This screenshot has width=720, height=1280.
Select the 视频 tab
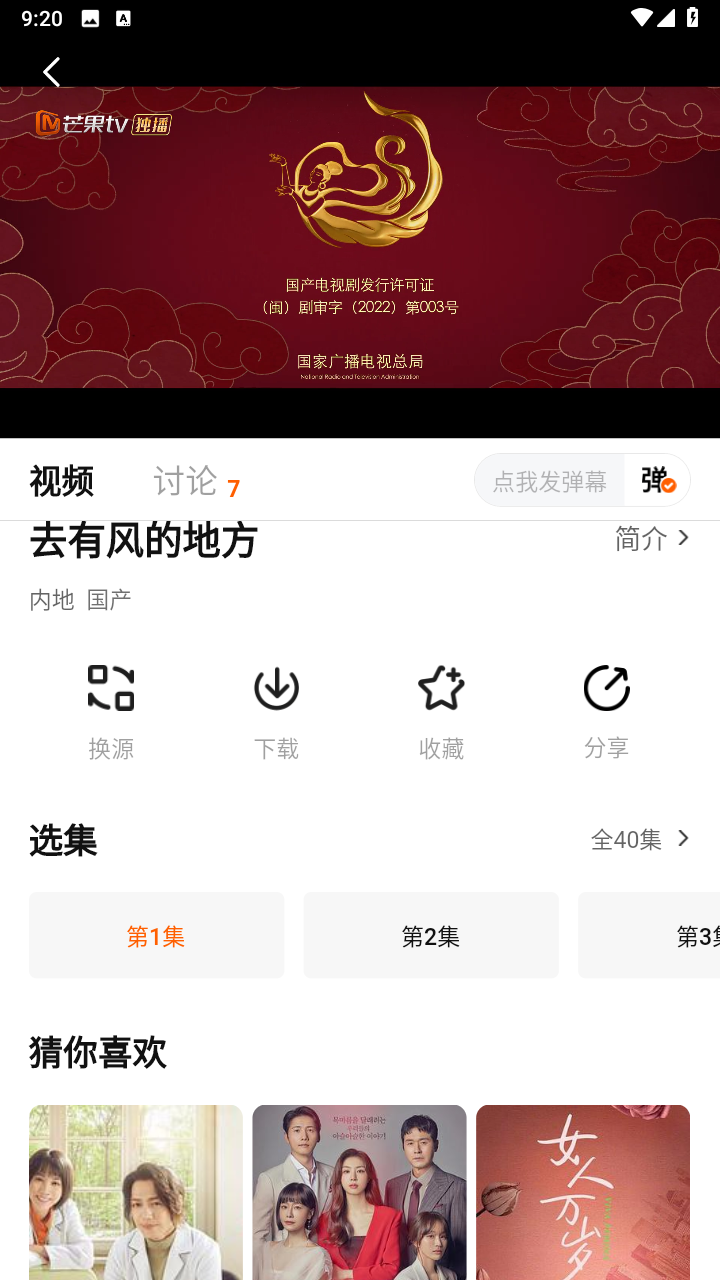click(62, 481)
